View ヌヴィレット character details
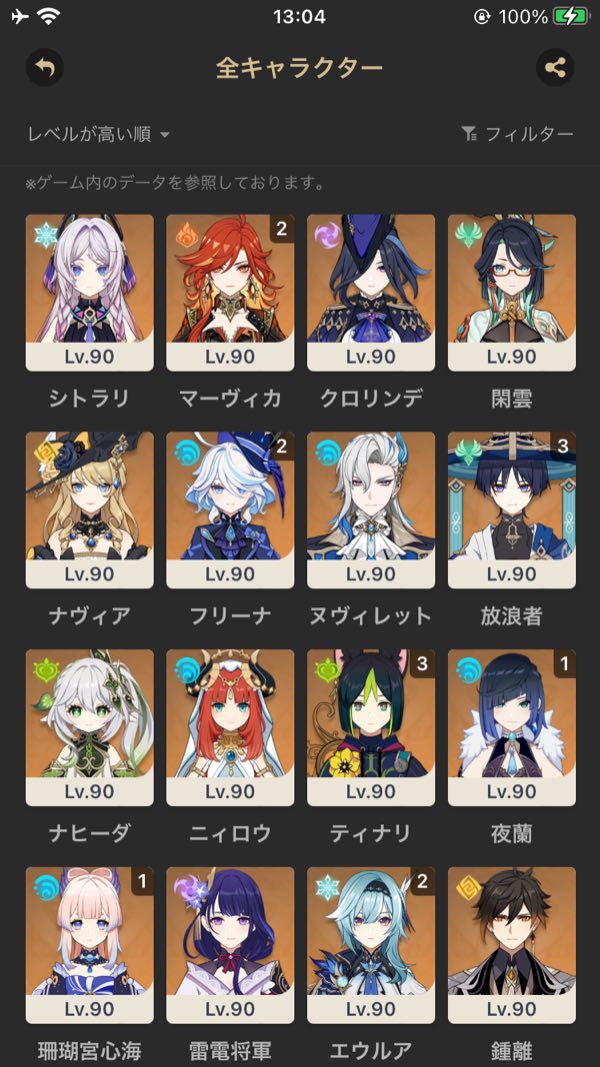Image resolution: width=600 pixels, height=1067 pixels. pos(371,510)
